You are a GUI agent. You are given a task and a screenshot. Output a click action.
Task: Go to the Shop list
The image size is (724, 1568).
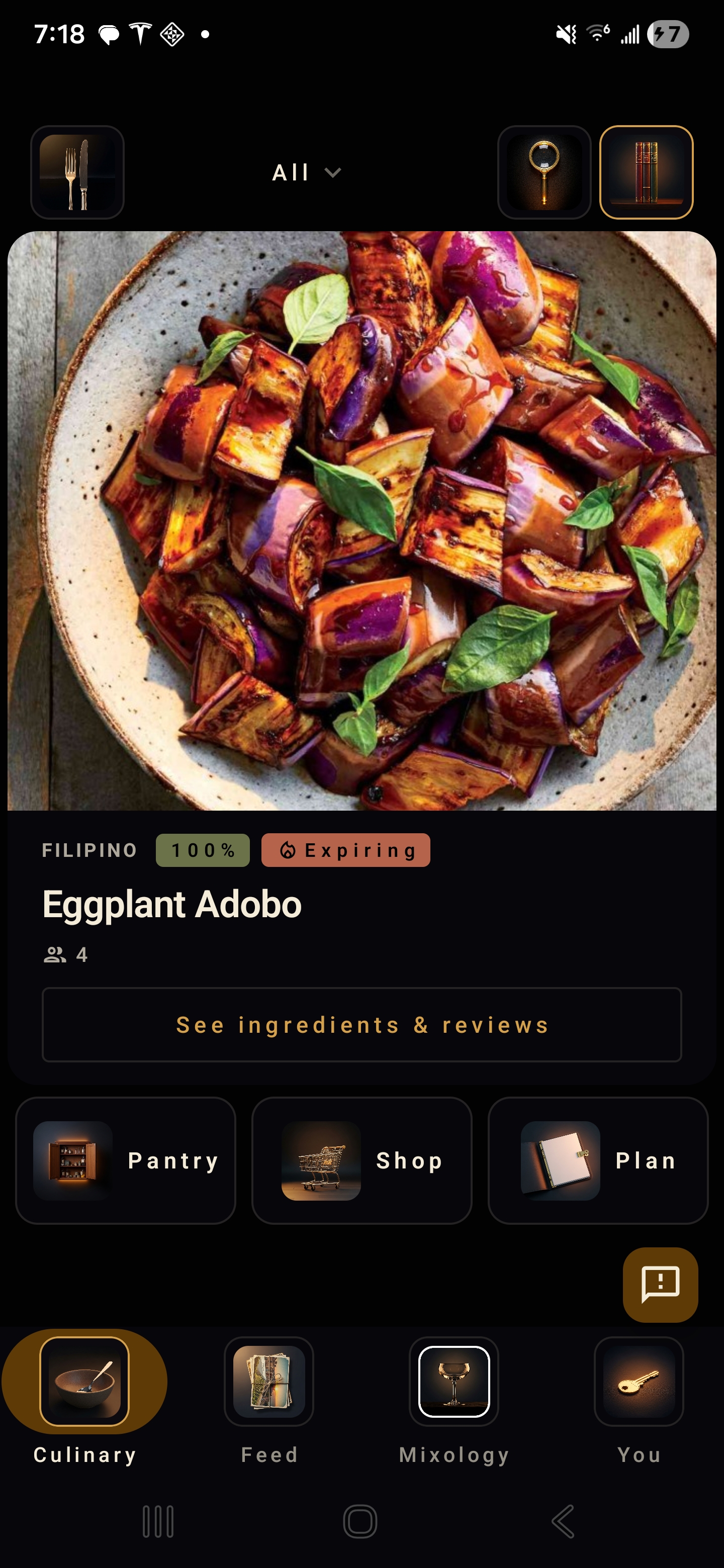point(361,1160)
